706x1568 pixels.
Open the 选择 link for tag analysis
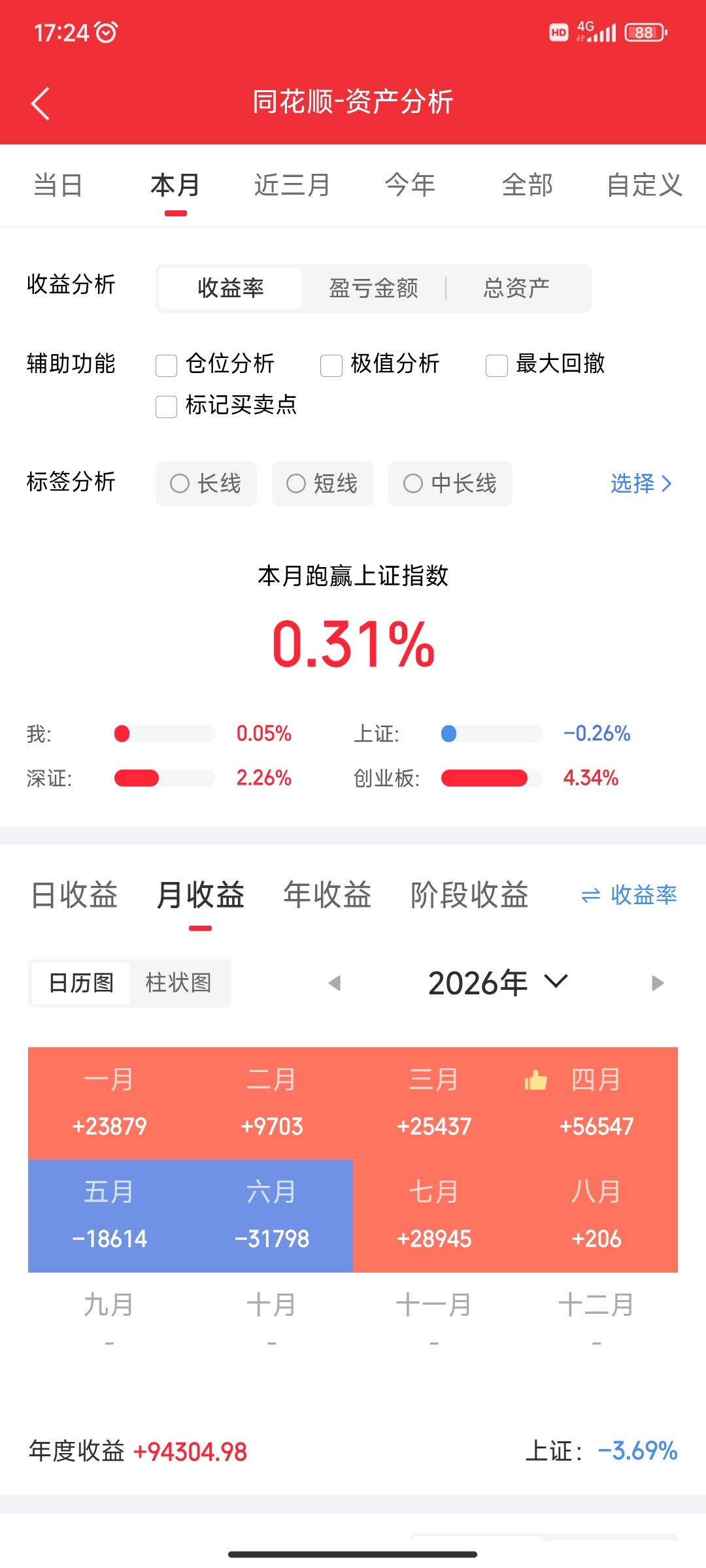pos(641,483)
